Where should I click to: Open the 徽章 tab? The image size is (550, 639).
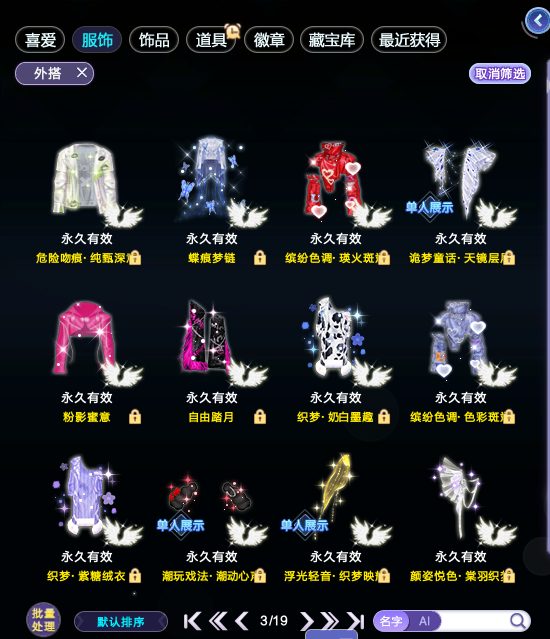click(x=269, y=40)
